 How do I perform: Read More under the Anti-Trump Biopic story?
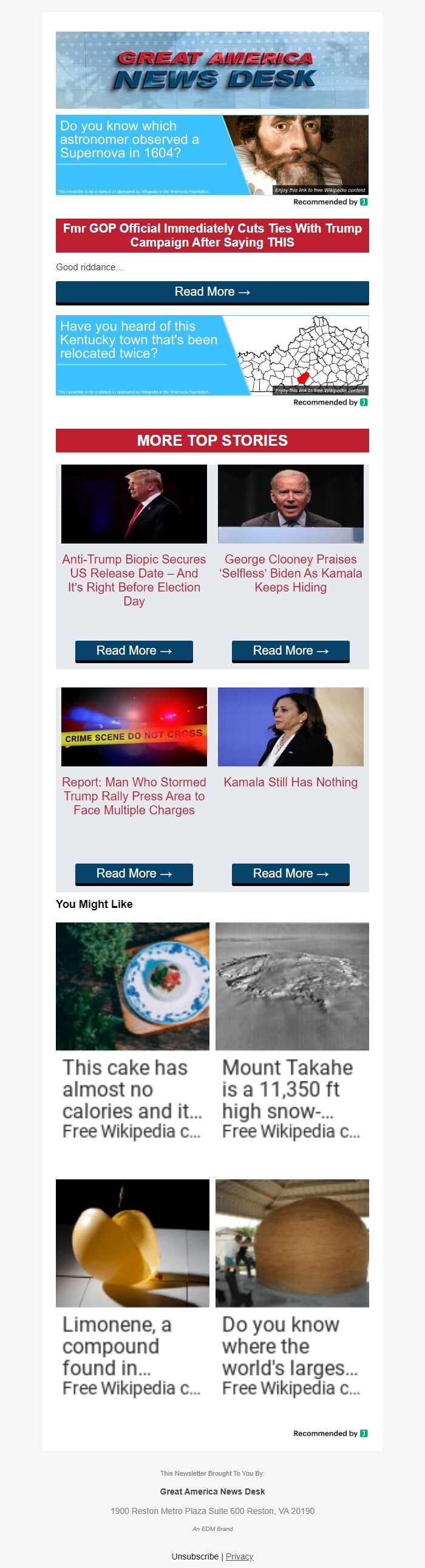134,650
